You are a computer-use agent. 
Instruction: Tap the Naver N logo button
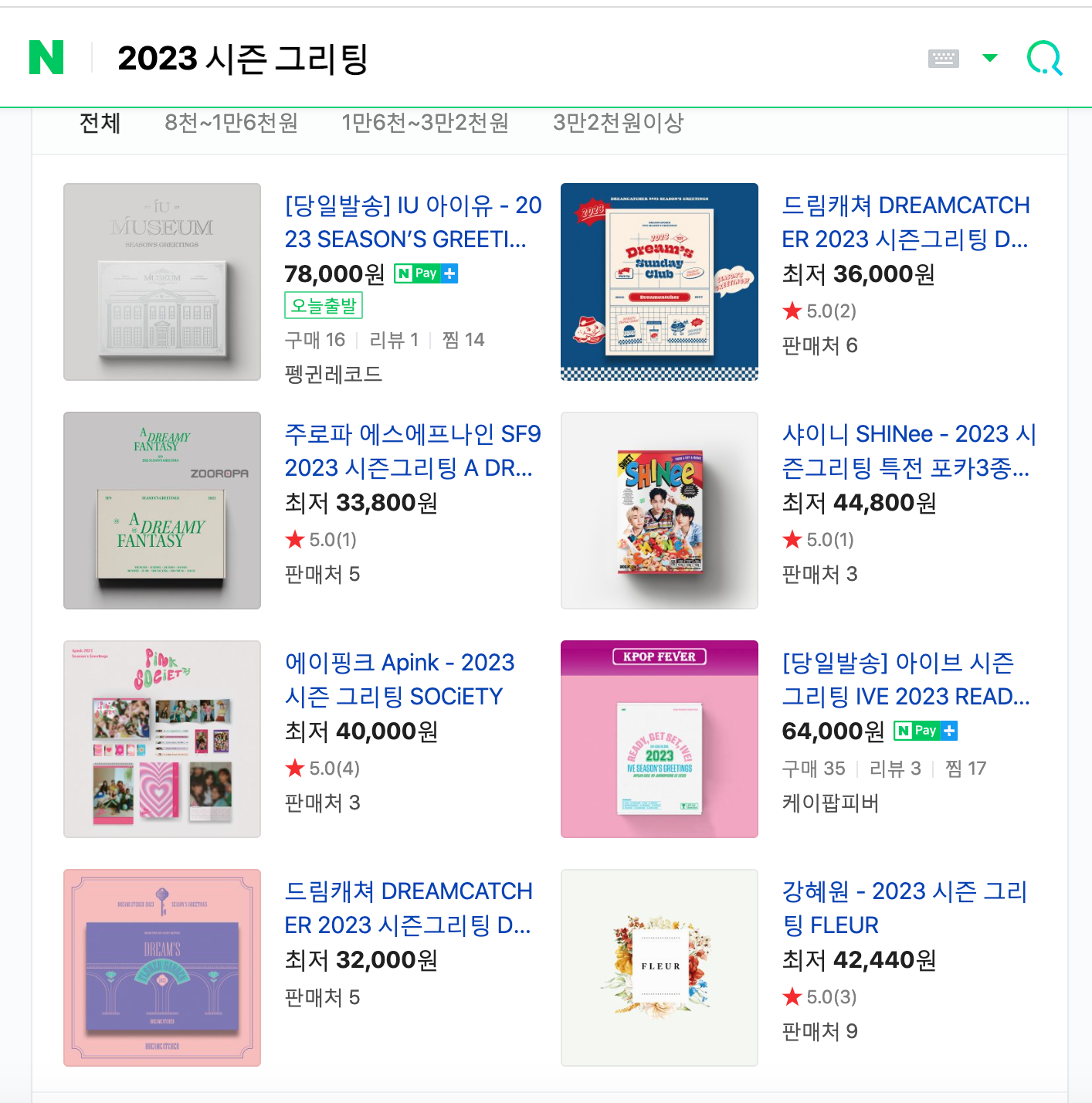[x=46, y=58]
